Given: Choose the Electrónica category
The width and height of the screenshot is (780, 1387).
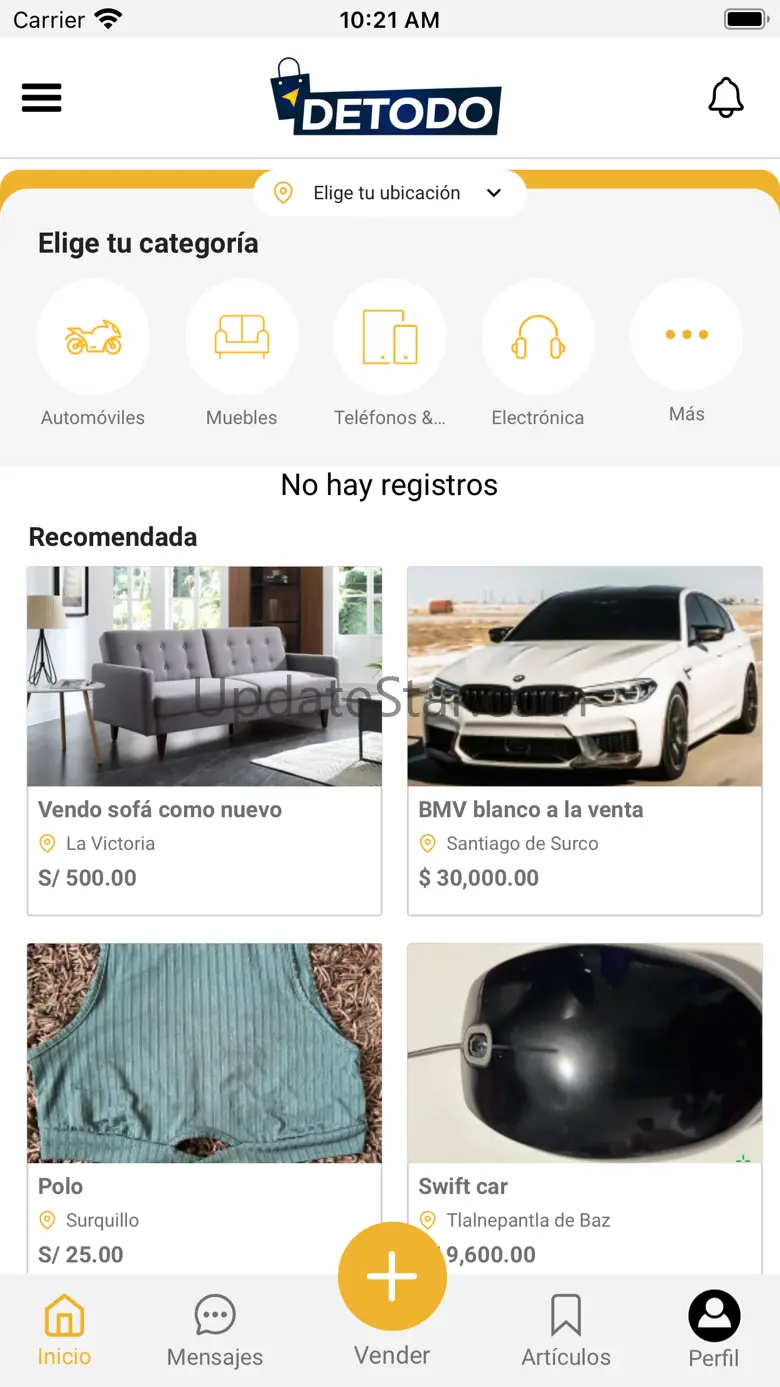Looking at the screenshot, I should point(538,337).
